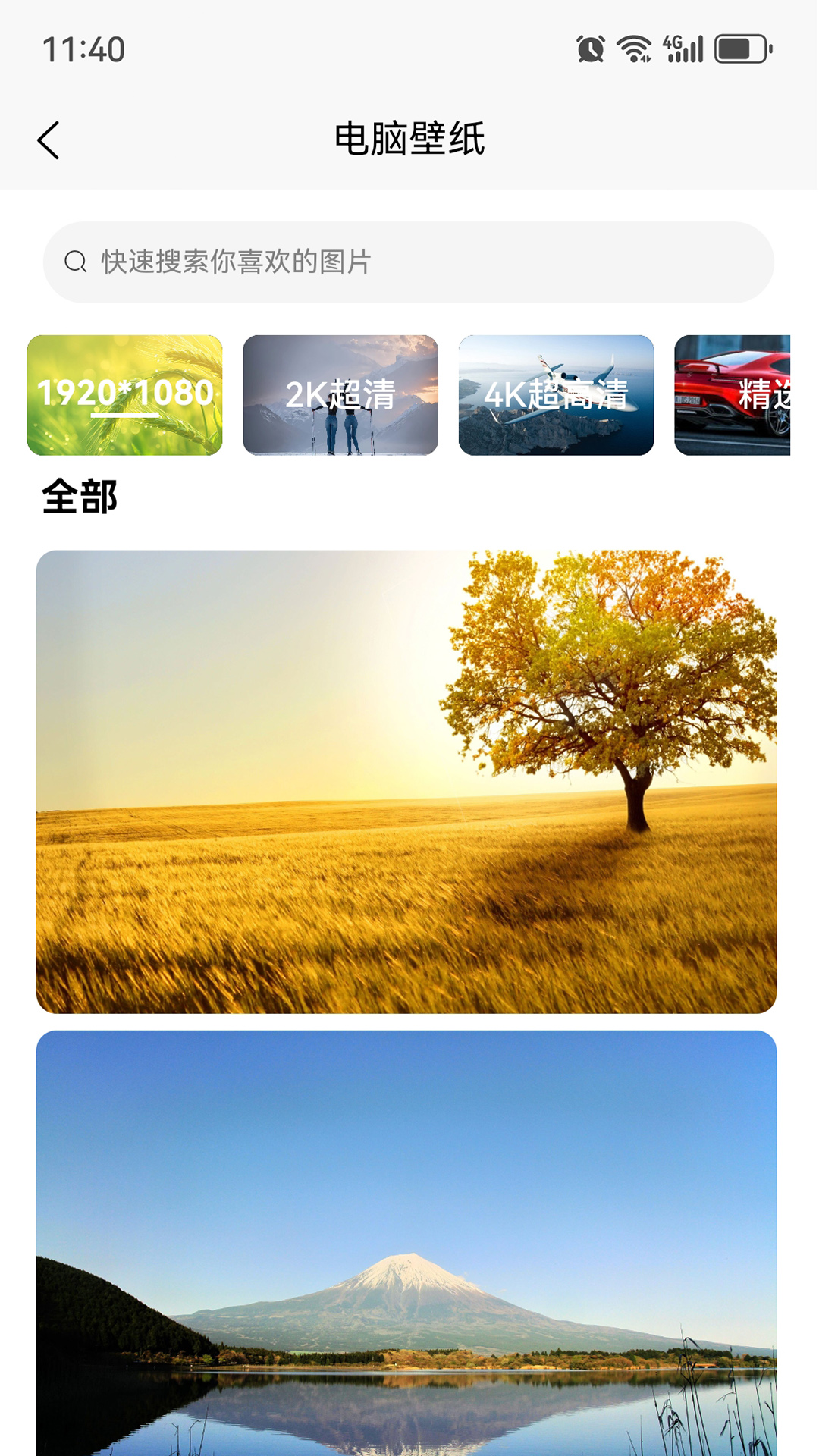The width and height of the screenshot is (819, 1456).
Task: Switch to the 2K超清 category
Action: 340,395
